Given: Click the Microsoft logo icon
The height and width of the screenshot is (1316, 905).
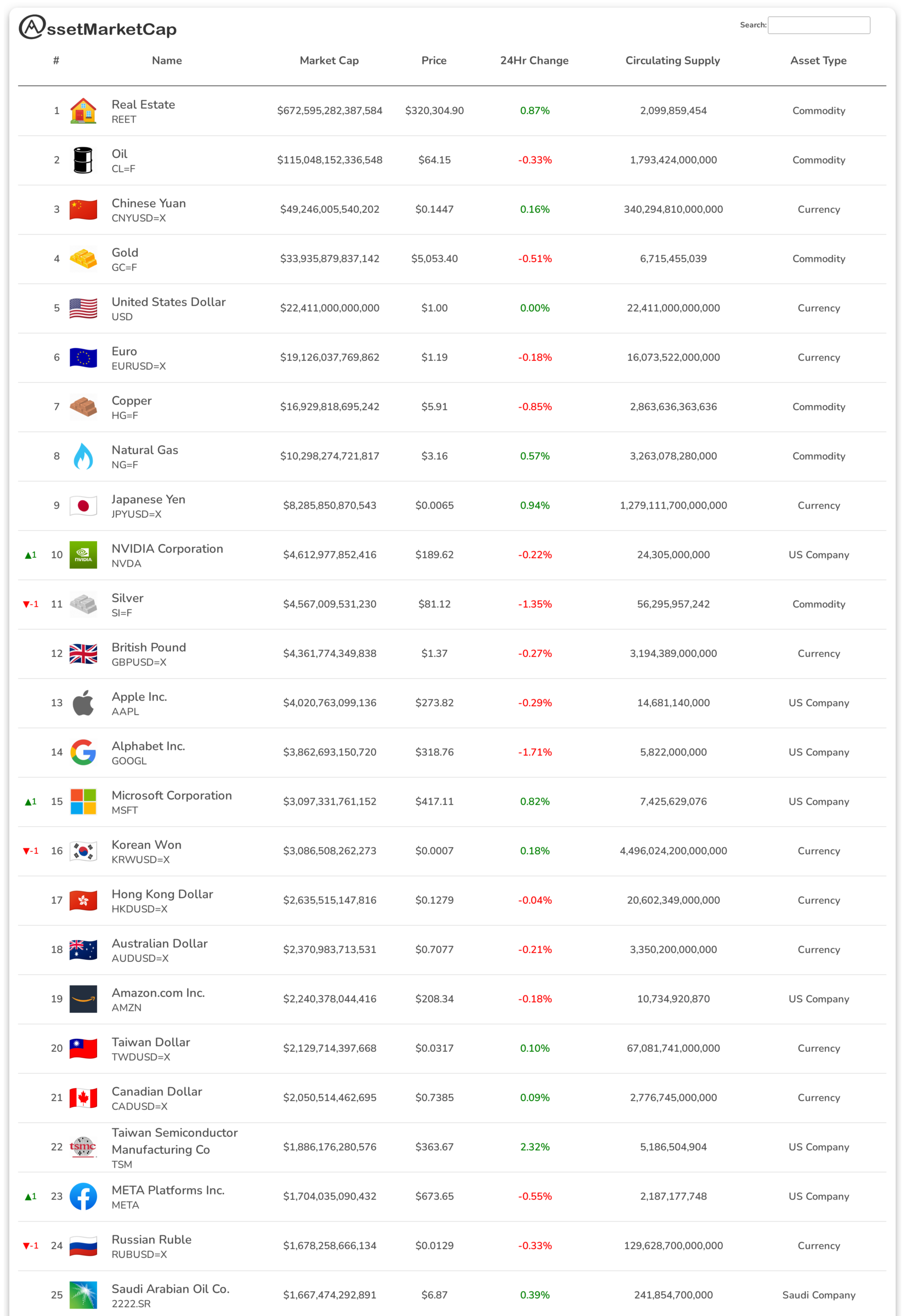Looking at the screenshot, I should tap(83, 801).
